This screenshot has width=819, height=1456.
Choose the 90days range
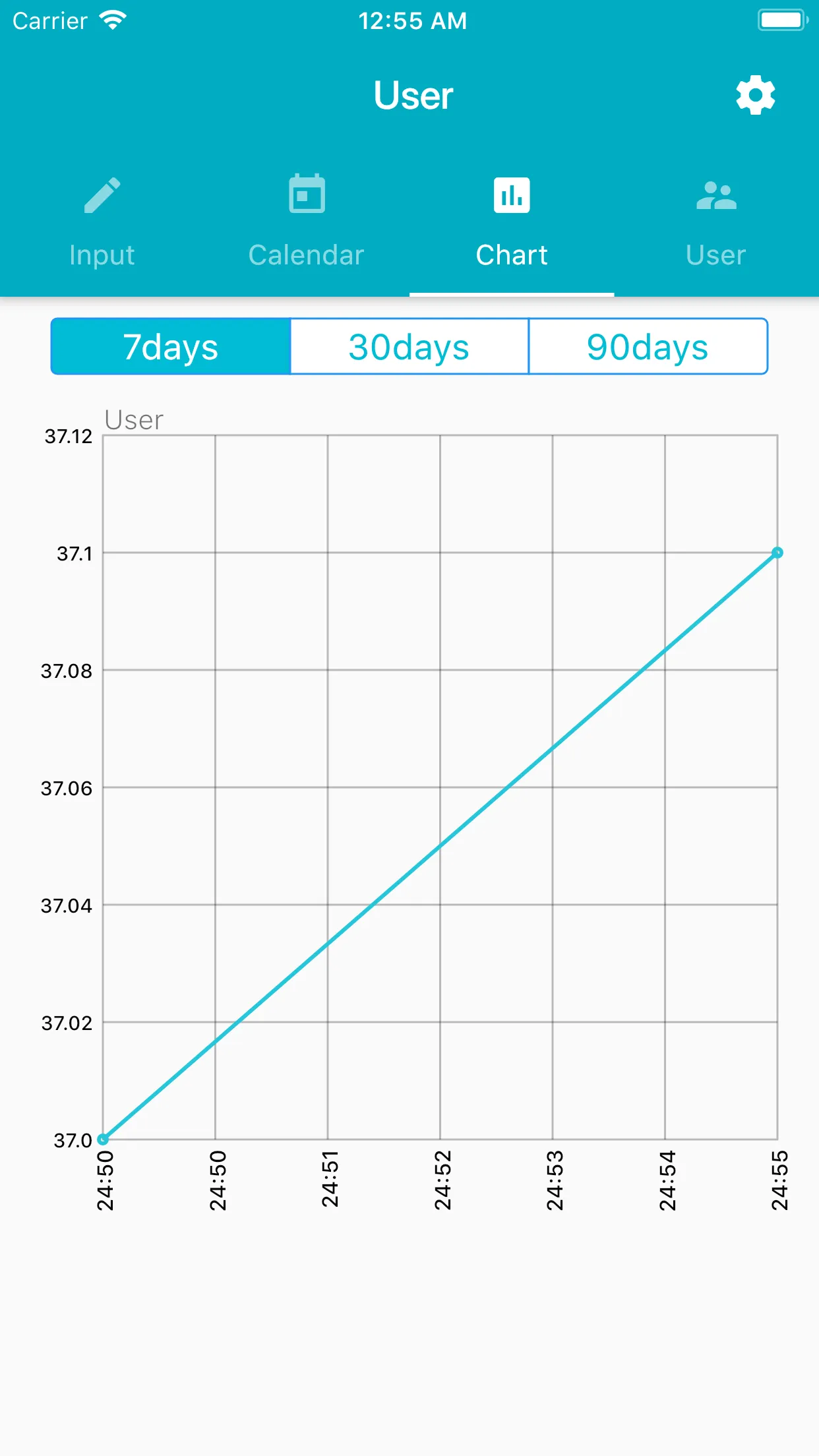648,347
